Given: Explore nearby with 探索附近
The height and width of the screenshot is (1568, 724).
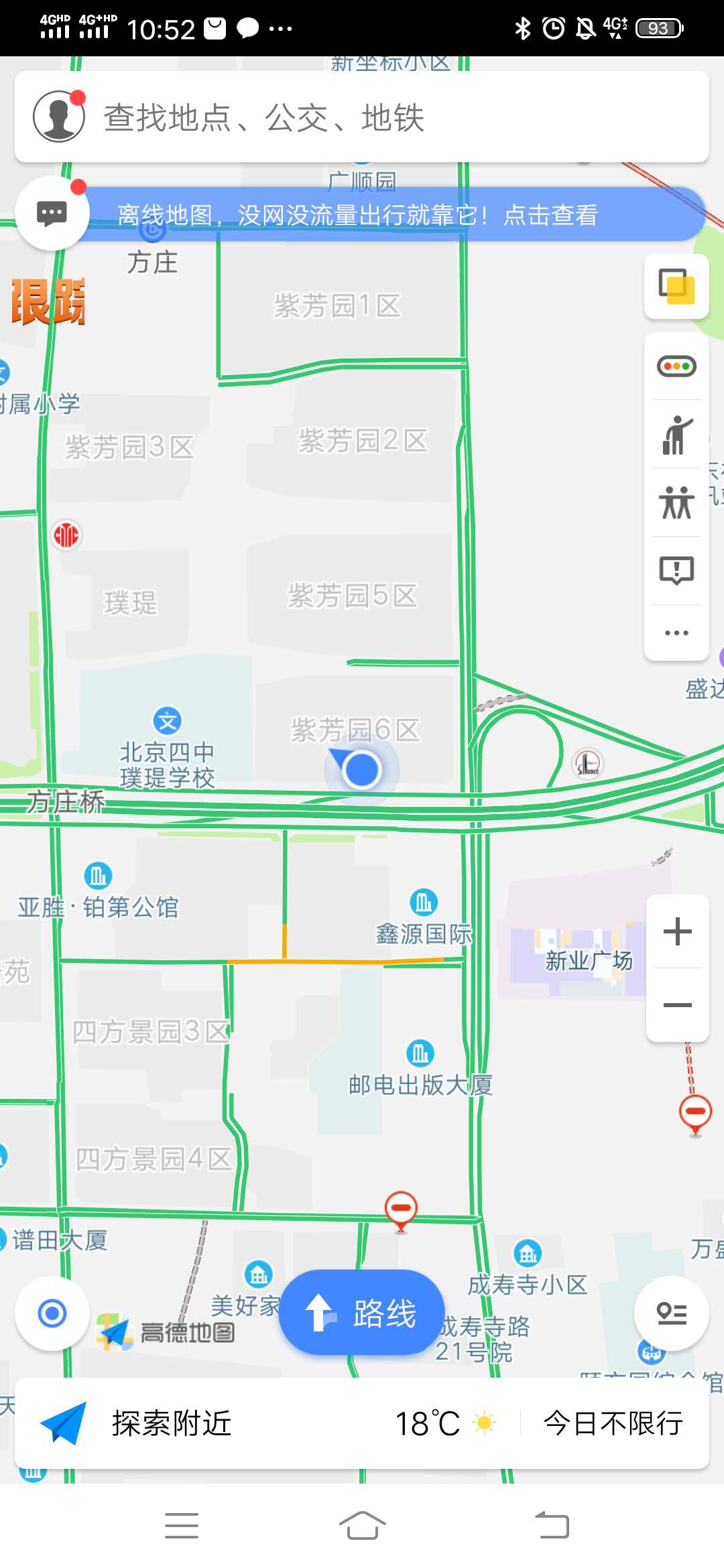Looking at the screenshot, I should click(x=171, y=1423).
